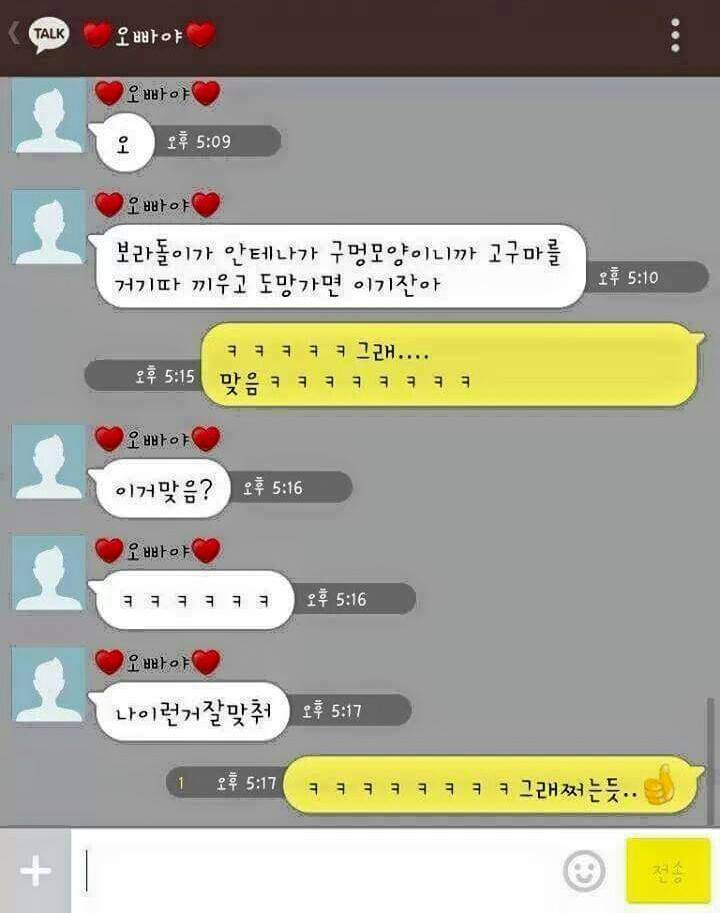Go back from the 오빠야 chat

[14, 35]
